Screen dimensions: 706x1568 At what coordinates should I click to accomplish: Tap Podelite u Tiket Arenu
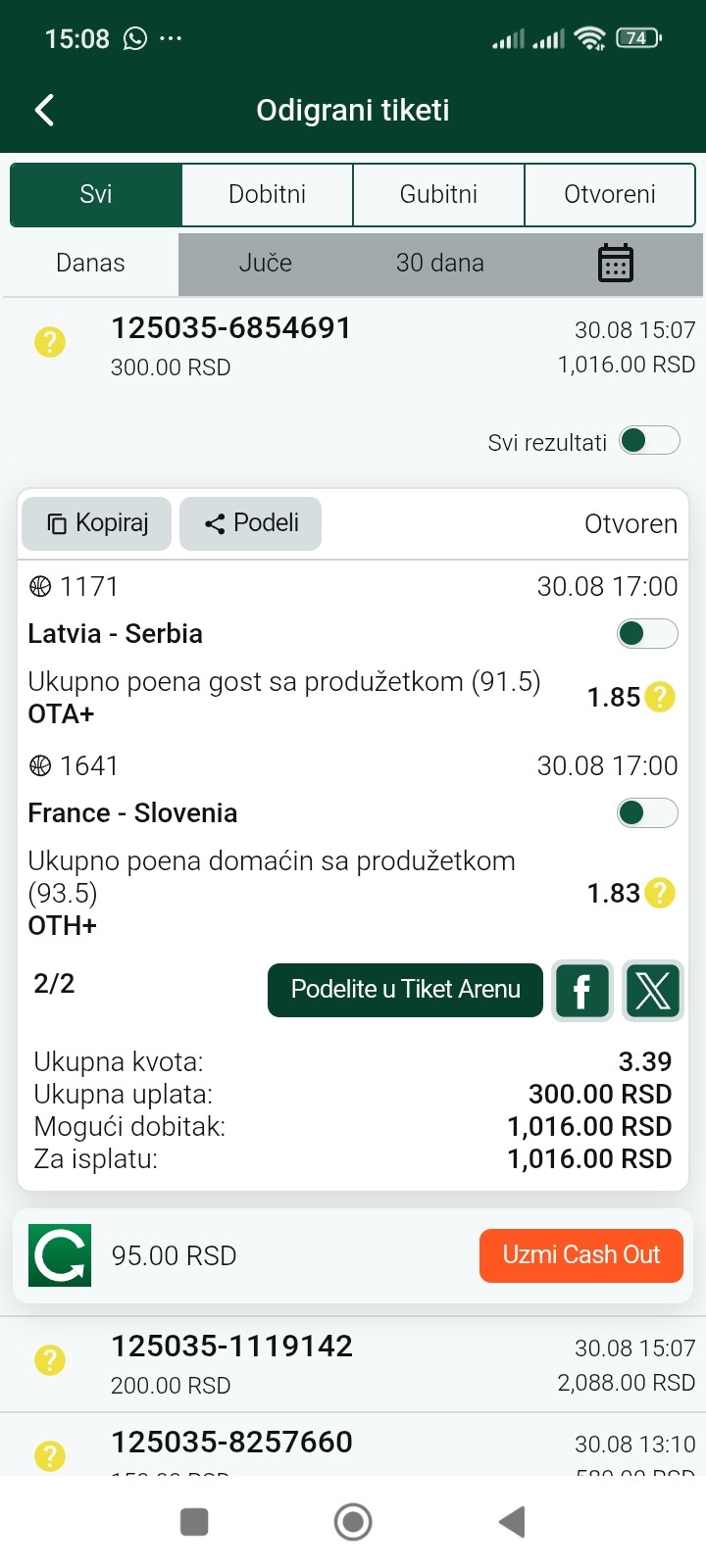tap(405, 990)
